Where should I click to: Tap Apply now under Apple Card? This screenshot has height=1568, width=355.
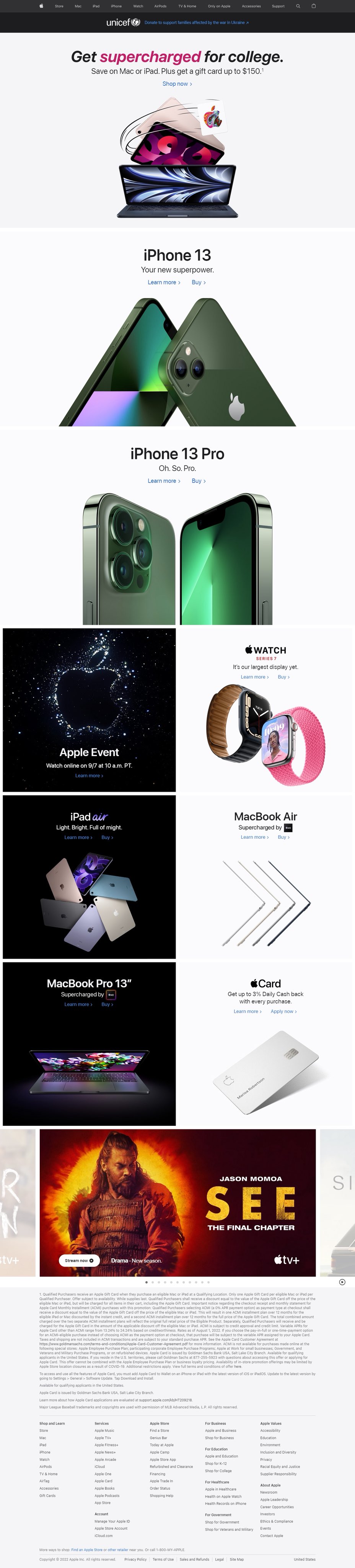284,1012
